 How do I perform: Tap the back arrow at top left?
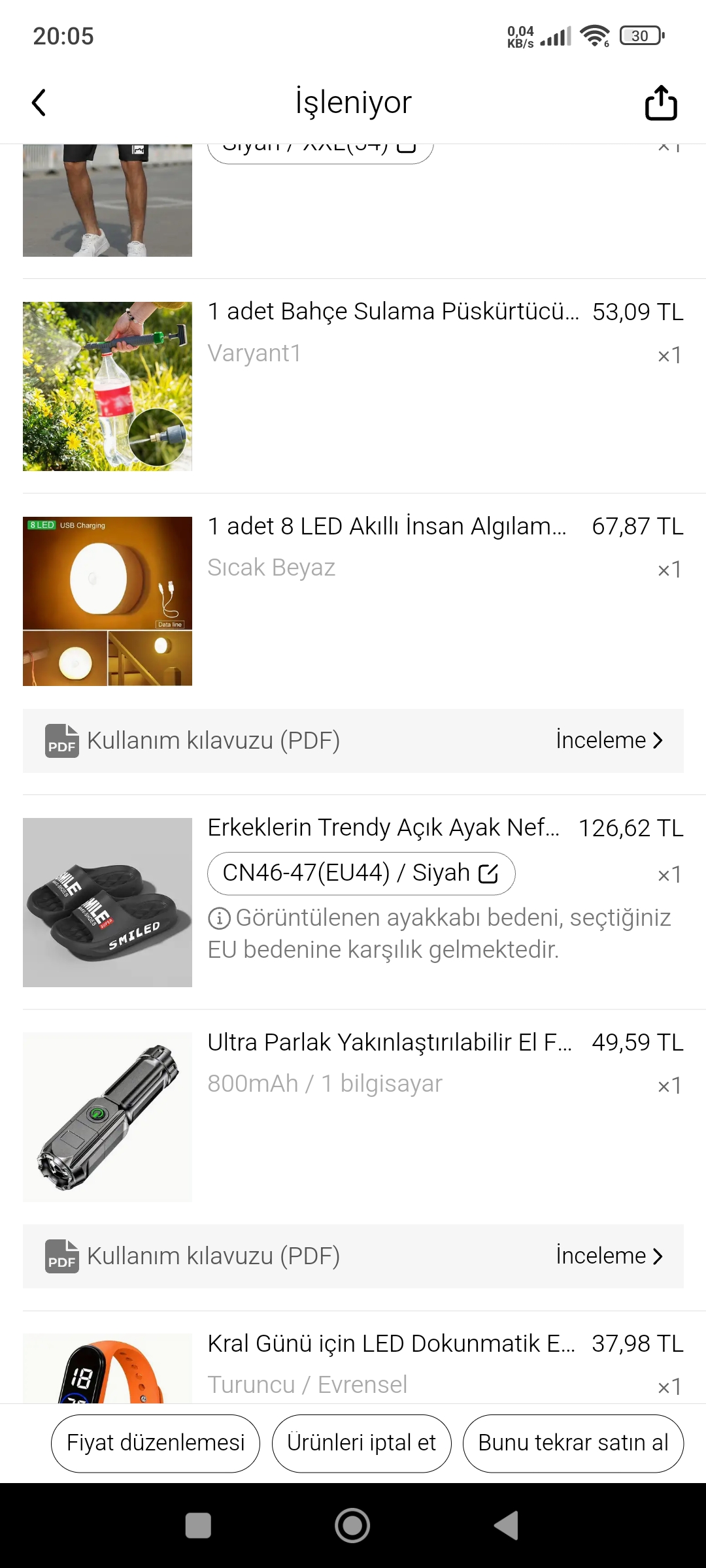coord(39,103)
